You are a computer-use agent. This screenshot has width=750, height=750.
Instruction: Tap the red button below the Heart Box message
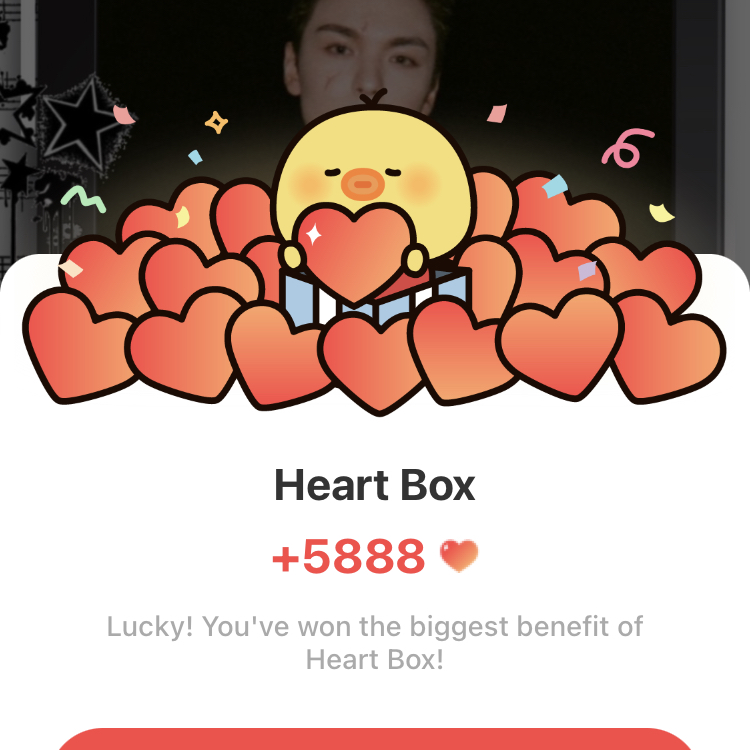tap(375, 740)
